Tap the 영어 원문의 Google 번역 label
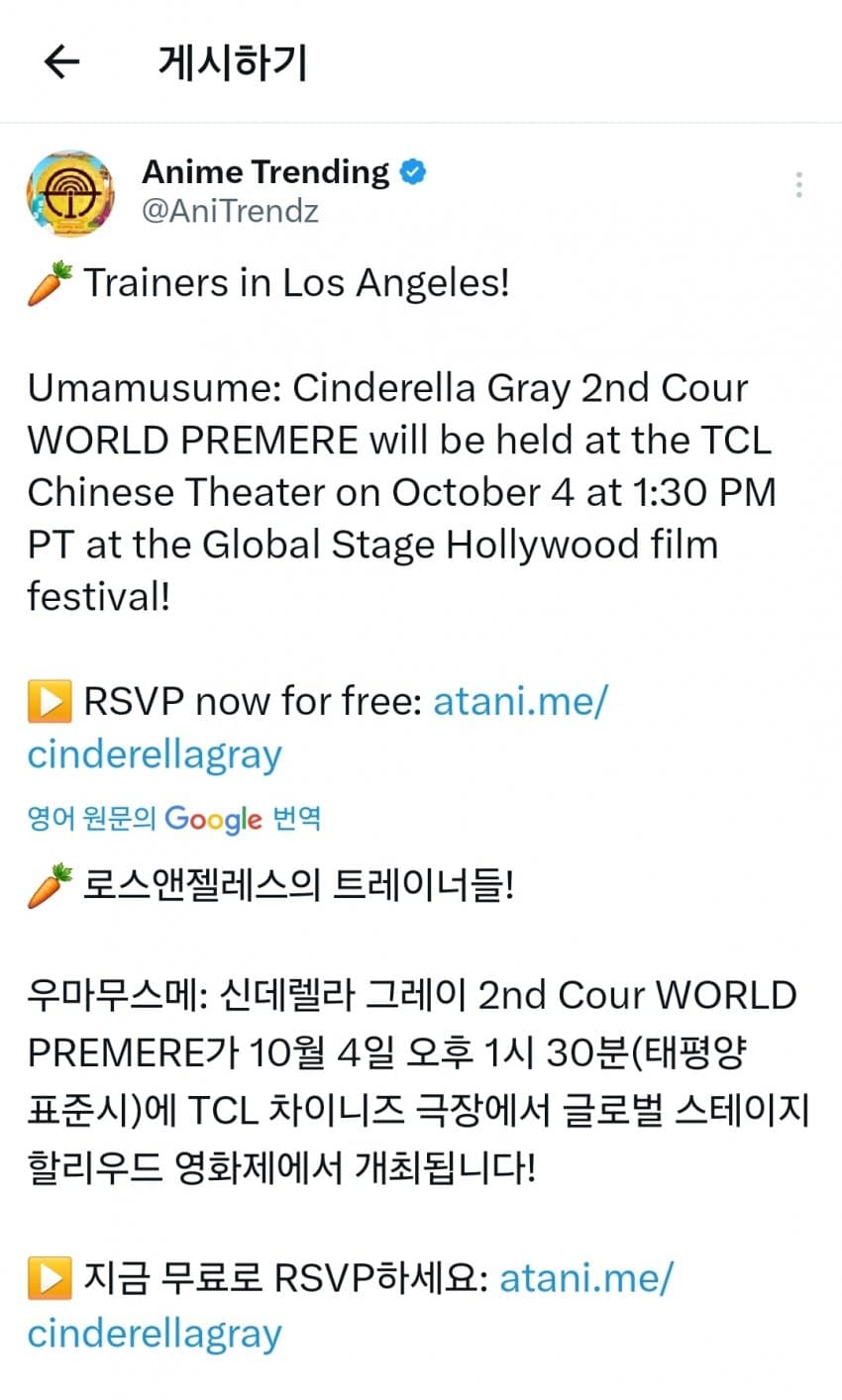This screenshot has height=1400, width=842. (174, 819)
